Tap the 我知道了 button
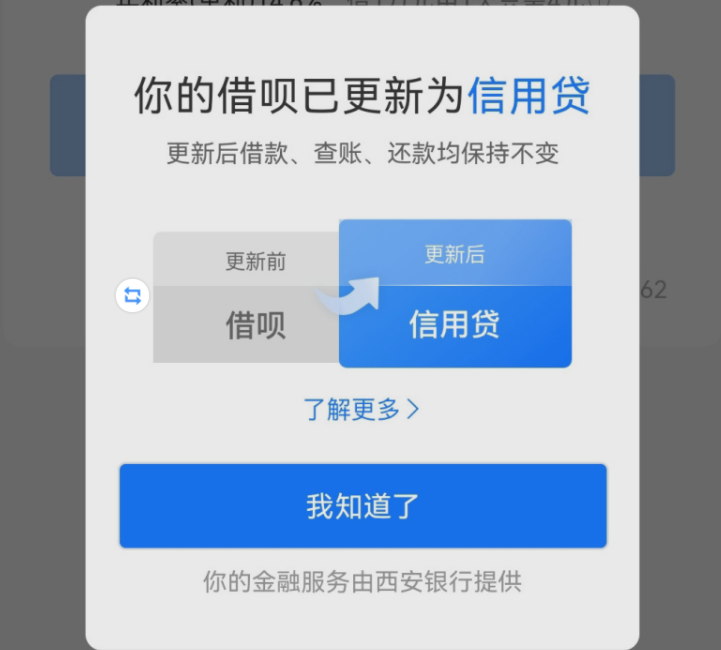721x650 pixels. [x=362, y=506]
